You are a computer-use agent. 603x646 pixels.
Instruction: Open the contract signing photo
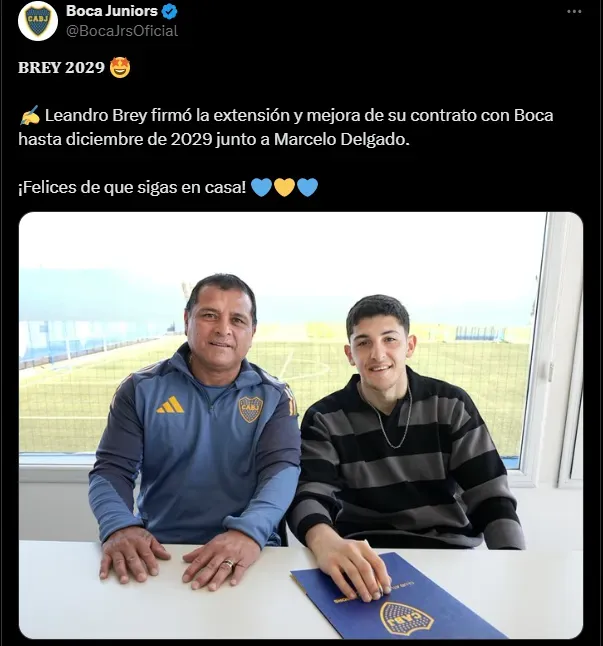pyautogui.click(x=300, y=425)
